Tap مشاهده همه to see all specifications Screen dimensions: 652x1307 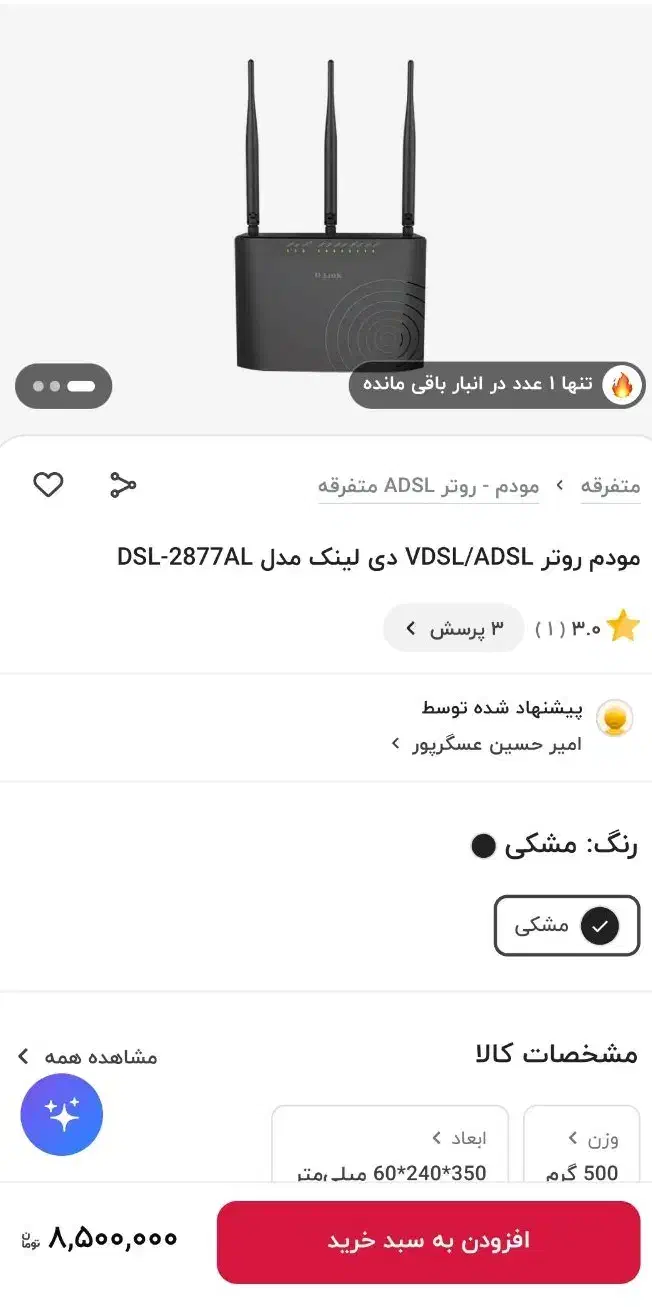tap(87, 1056)
